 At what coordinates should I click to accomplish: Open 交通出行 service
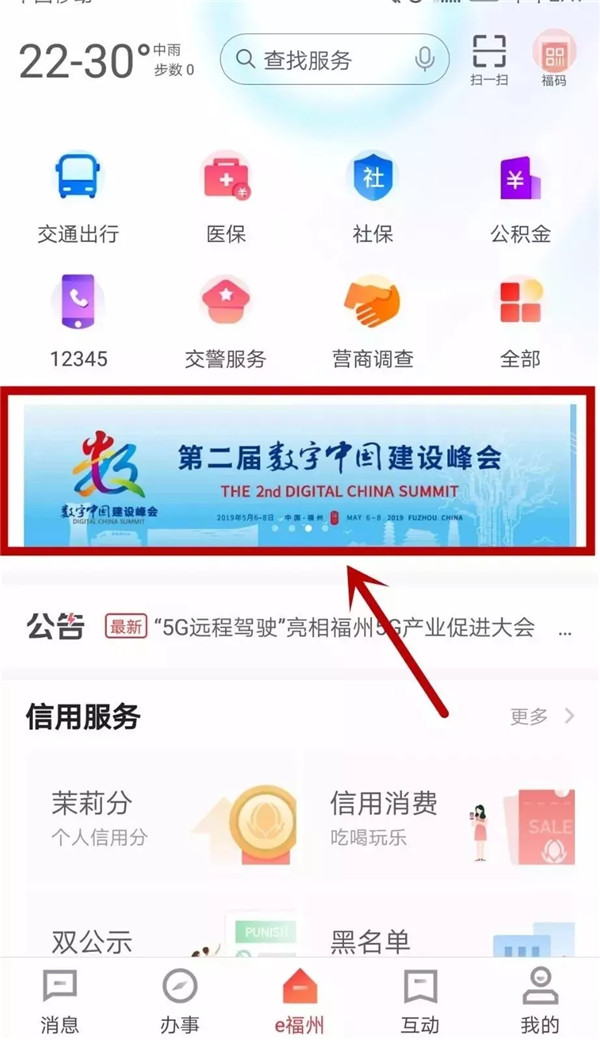coord(78,197)
